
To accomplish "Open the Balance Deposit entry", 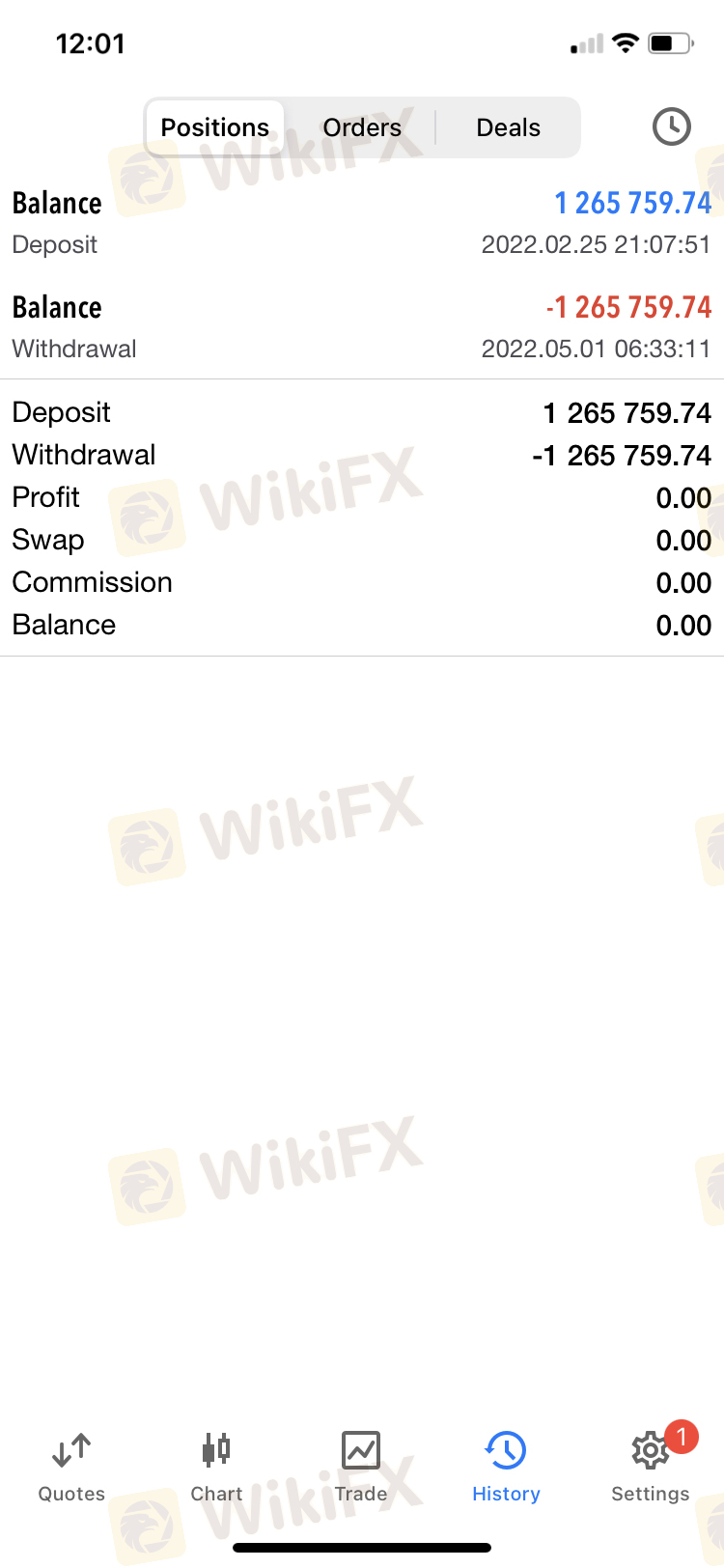I will tap(361, 222).
